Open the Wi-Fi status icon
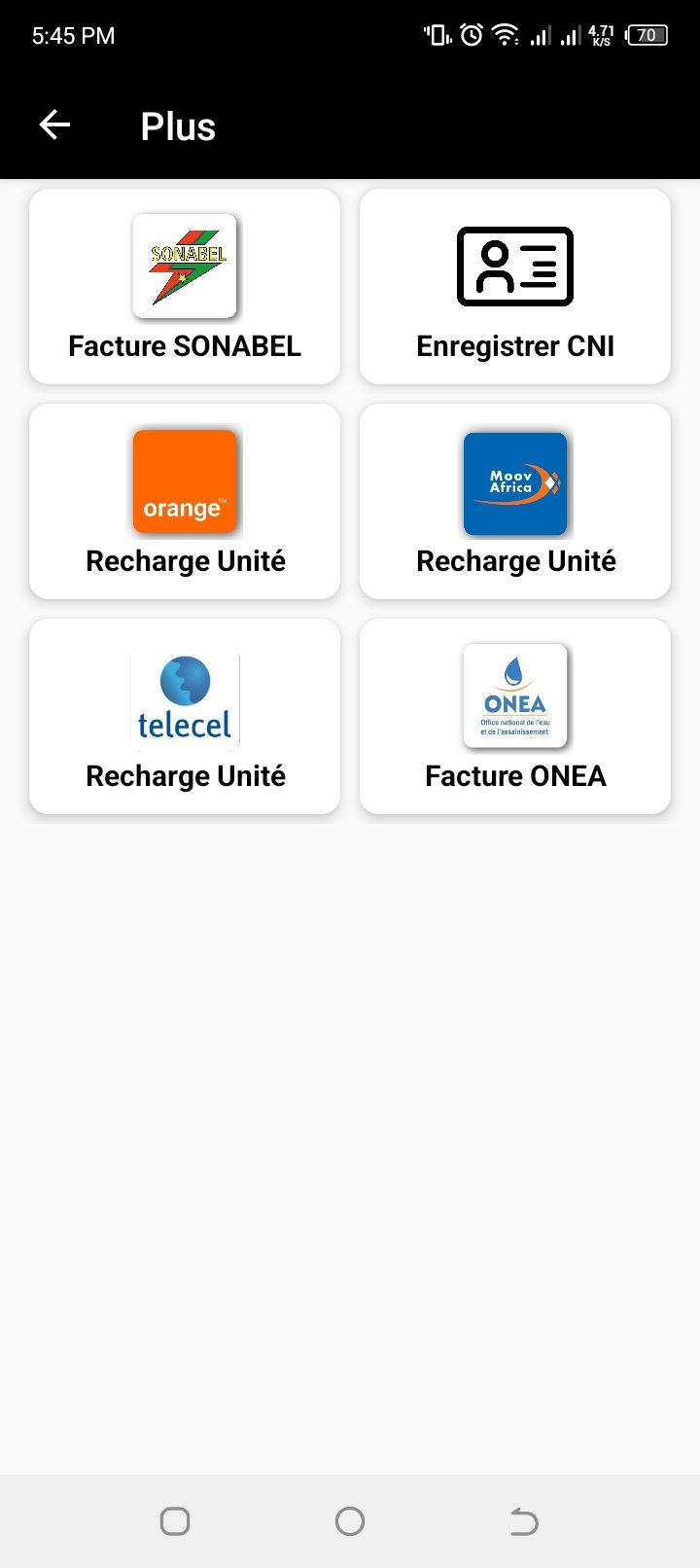The image size is (700, 1568). click(505, 34)
